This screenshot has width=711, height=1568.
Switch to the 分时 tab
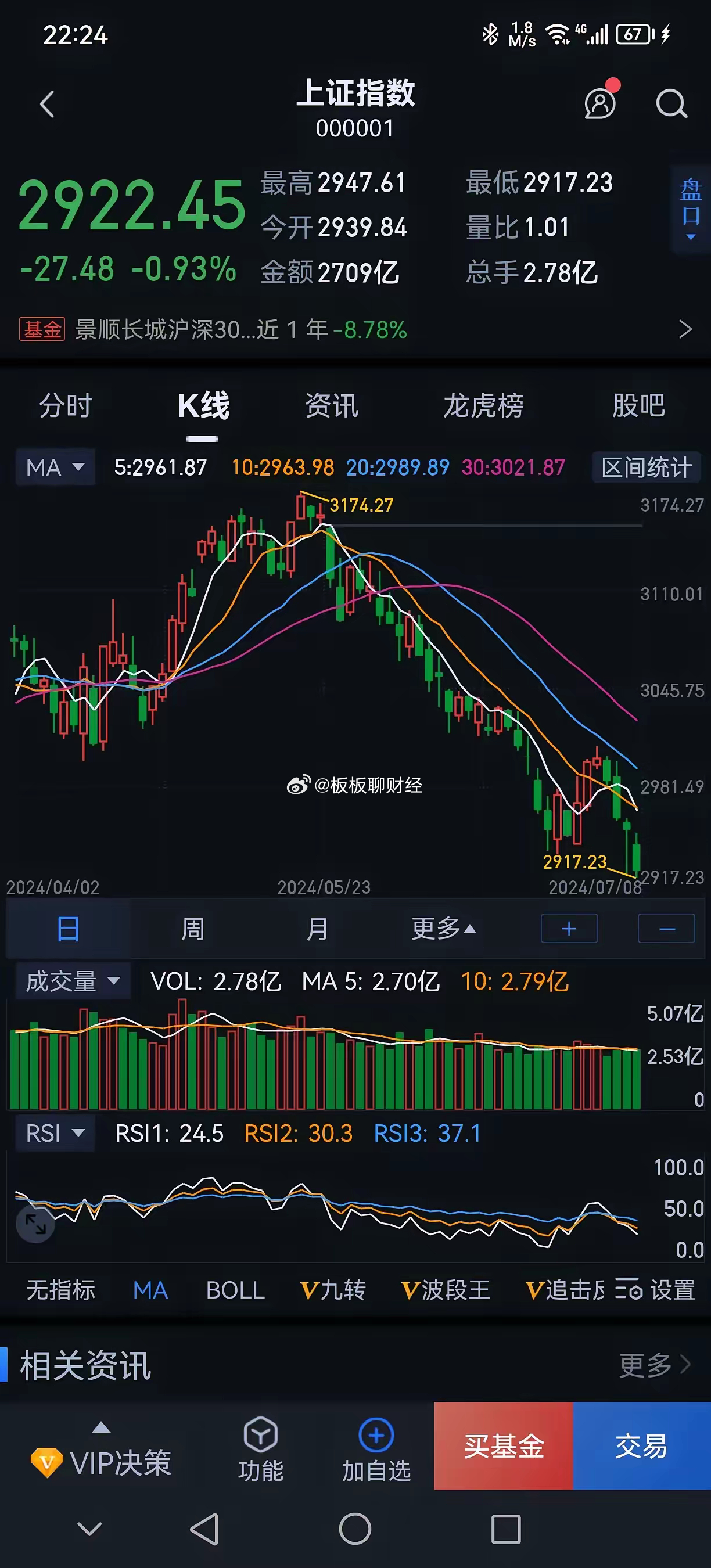(65, 406)
